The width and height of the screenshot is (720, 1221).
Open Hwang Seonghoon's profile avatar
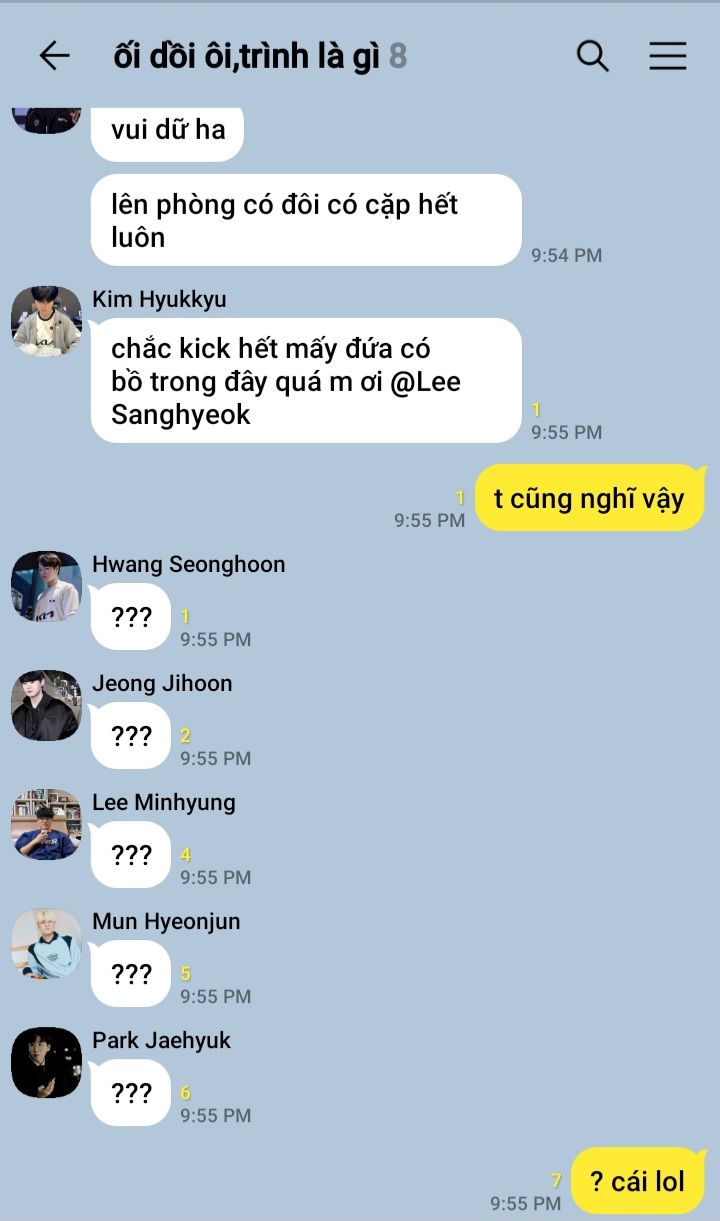(x=46, y=586)
